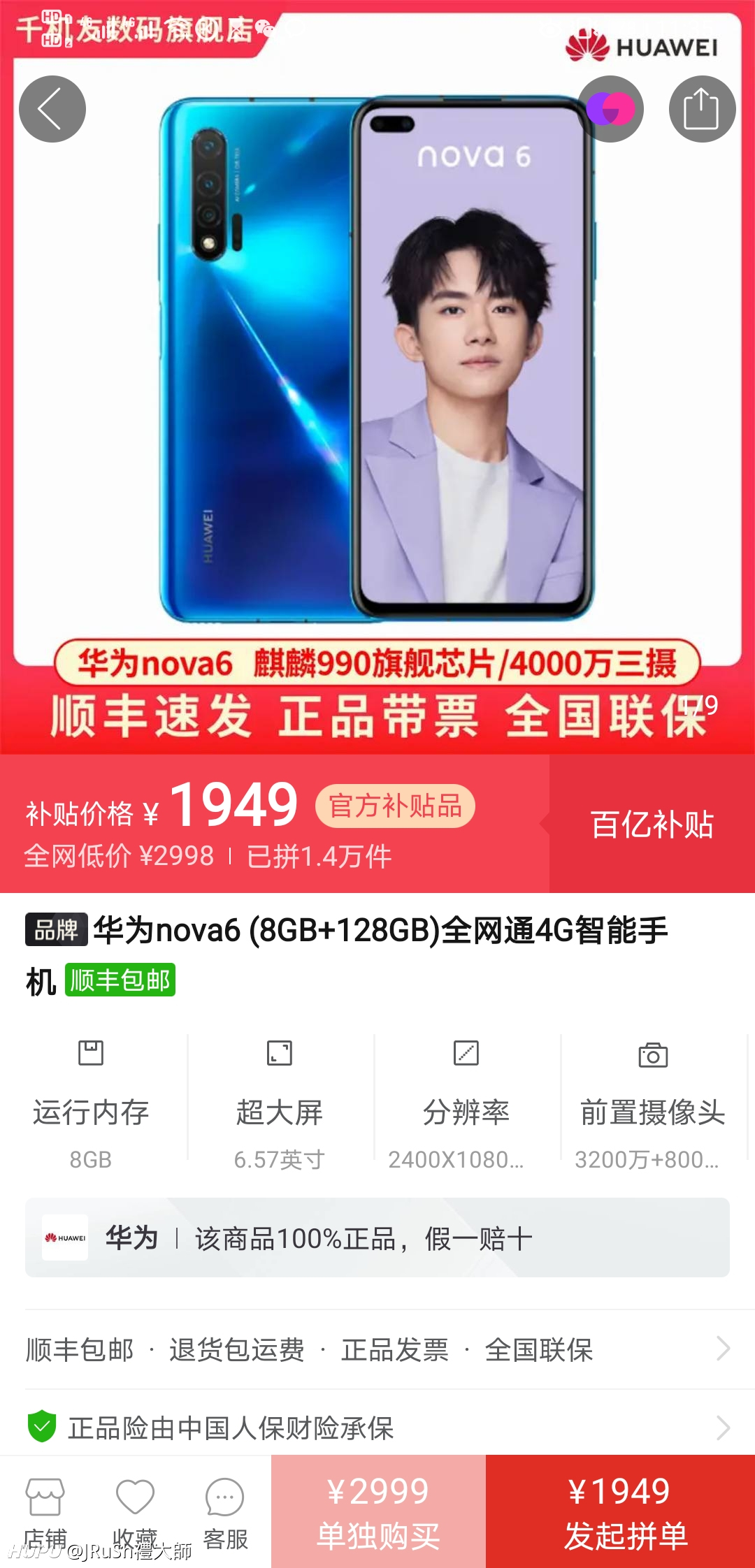Share this Huawei nova6 product
The height and width of the screenshot is (1568, 755).
click(x=702, y=109)
